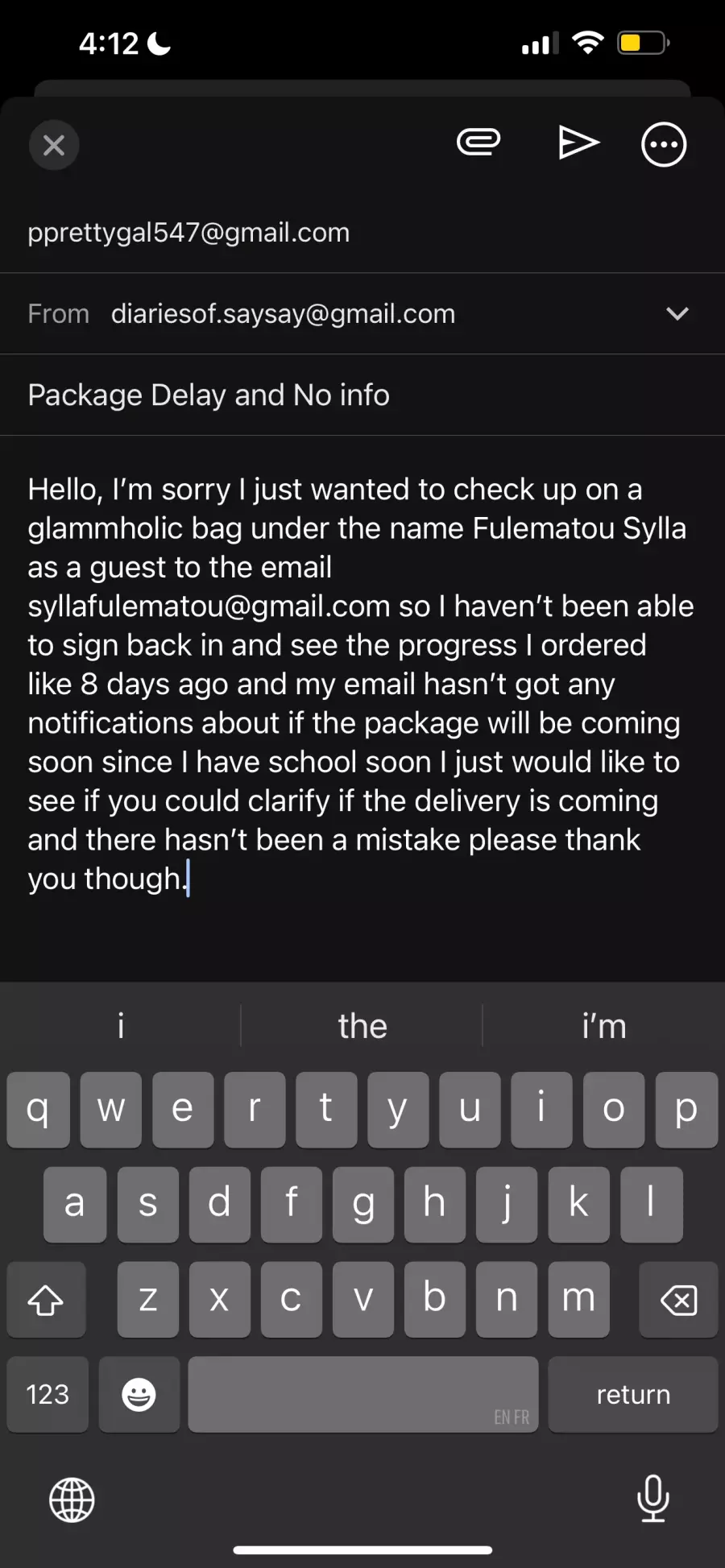
Task: Open the emoji keyboard
Action: point(139,1394)
